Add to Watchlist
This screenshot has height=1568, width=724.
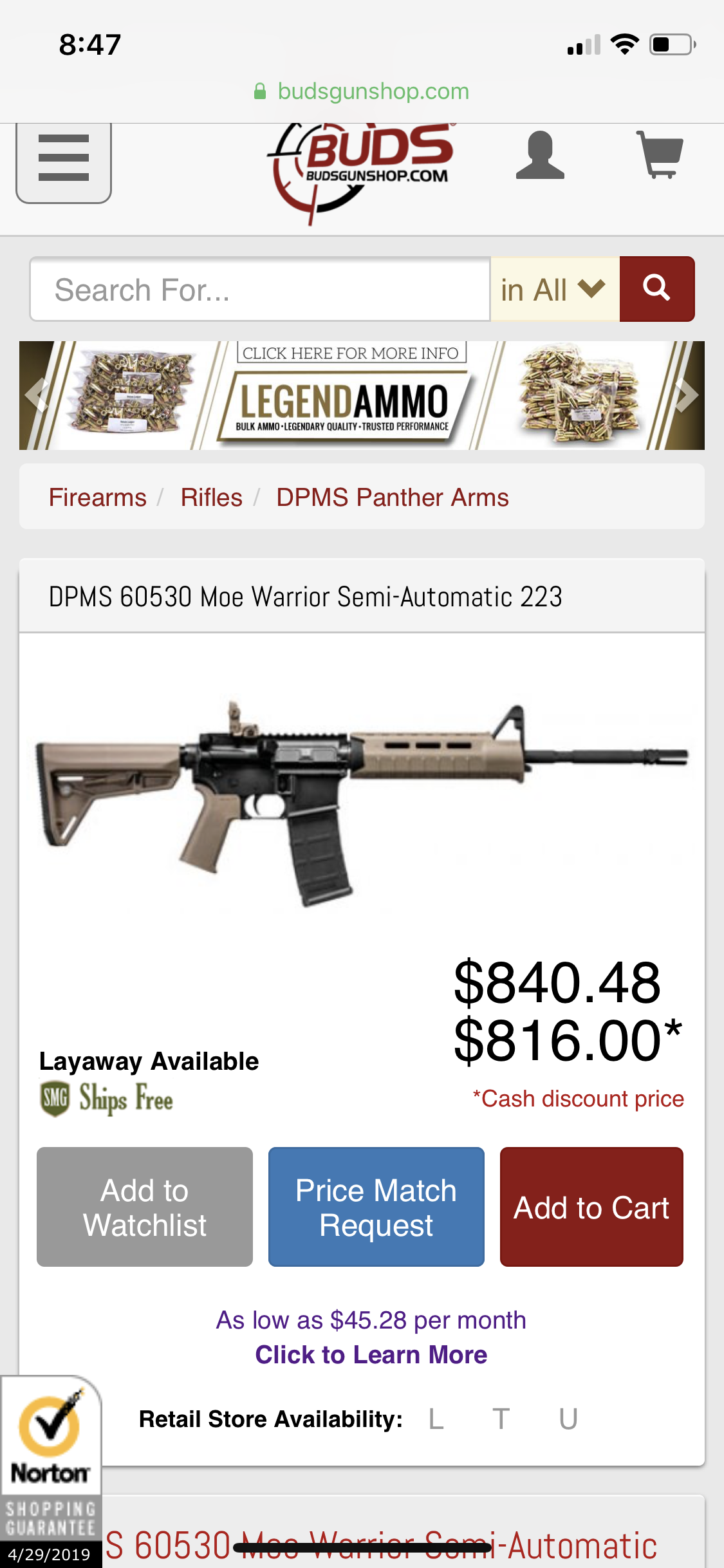pyautogui.click(x=145, y=1207)
